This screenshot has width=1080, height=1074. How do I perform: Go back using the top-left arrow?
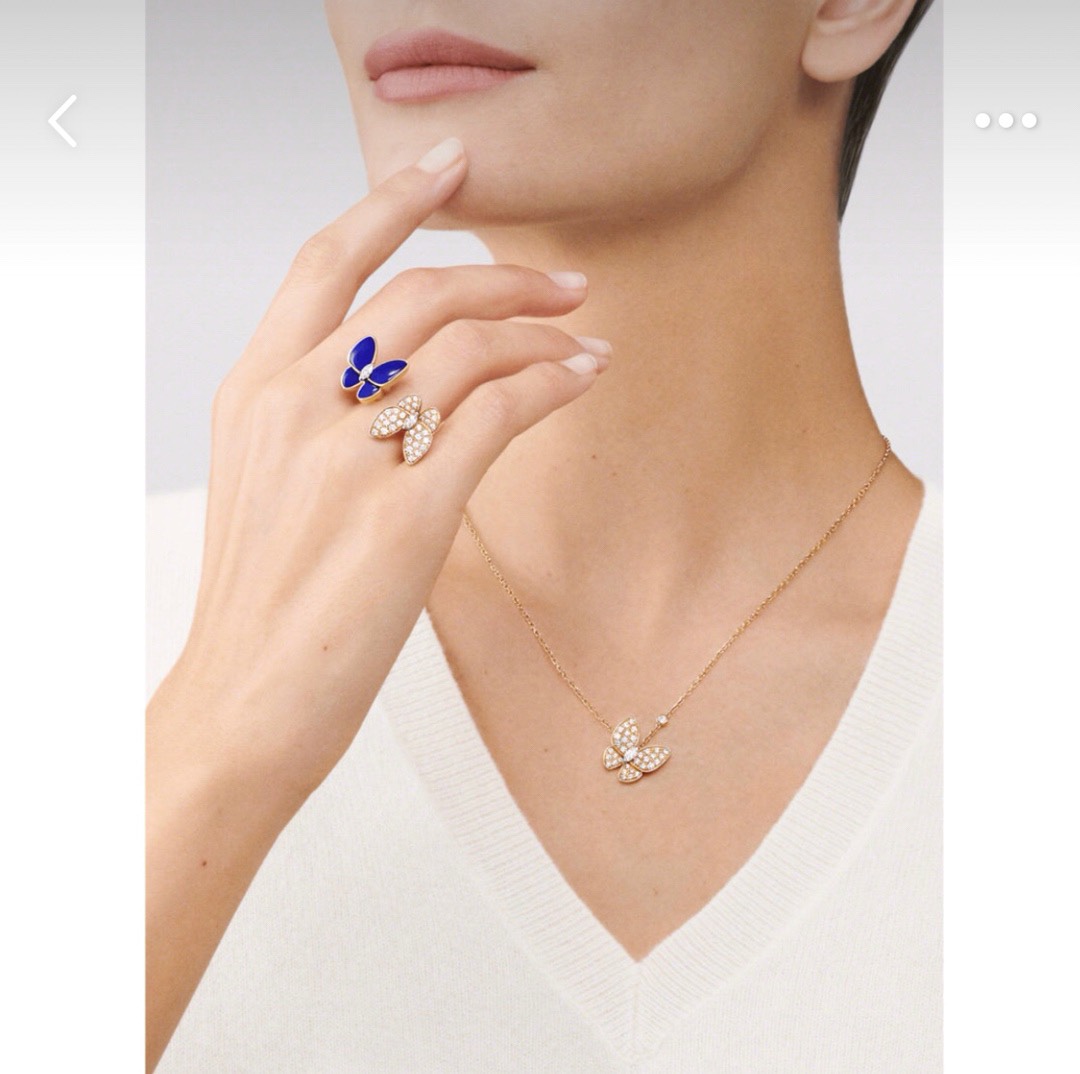click(x=62, y=121)
